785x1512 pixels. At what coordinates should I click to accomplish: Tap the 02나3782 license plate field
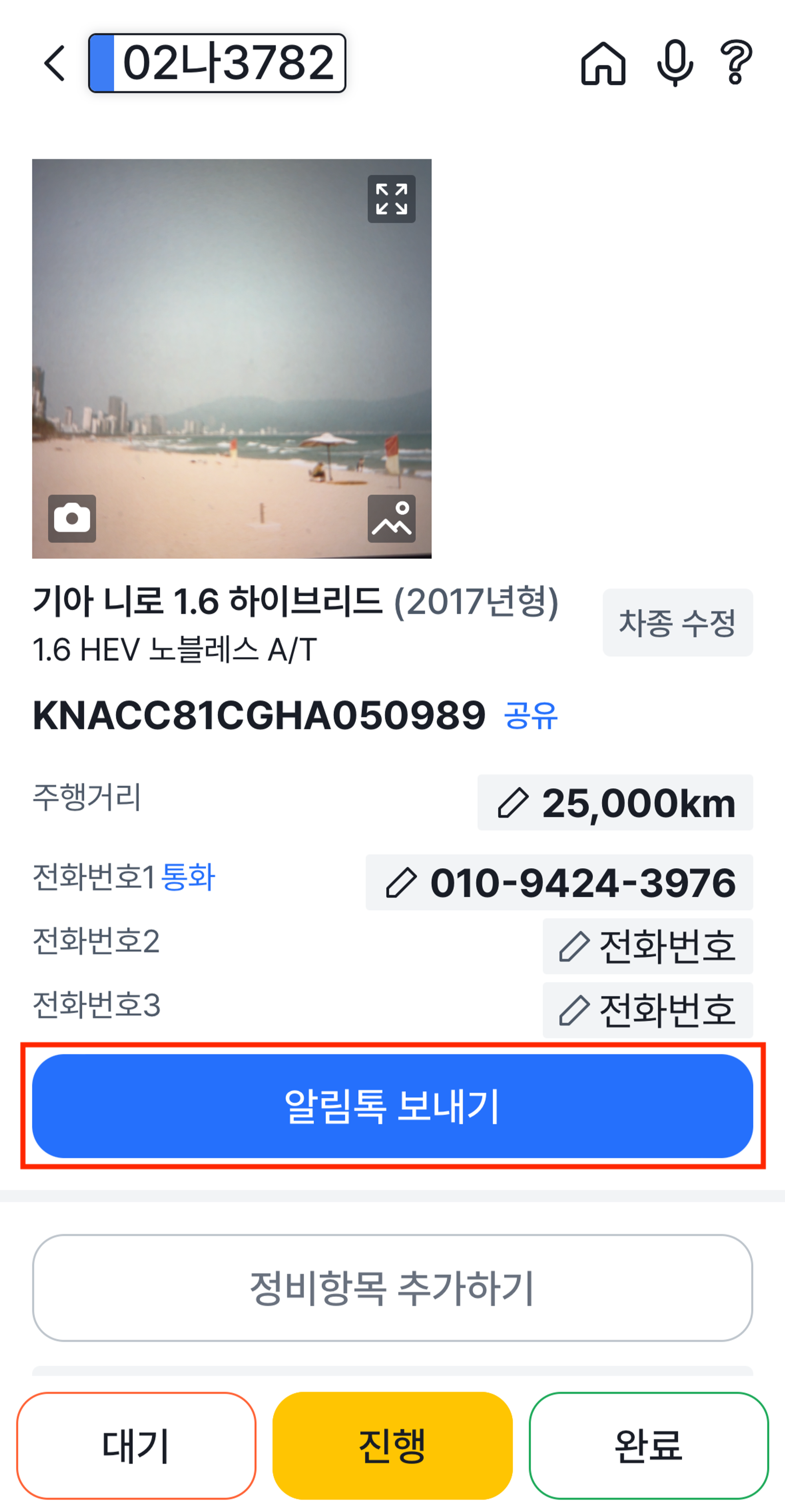coord(217,63)
